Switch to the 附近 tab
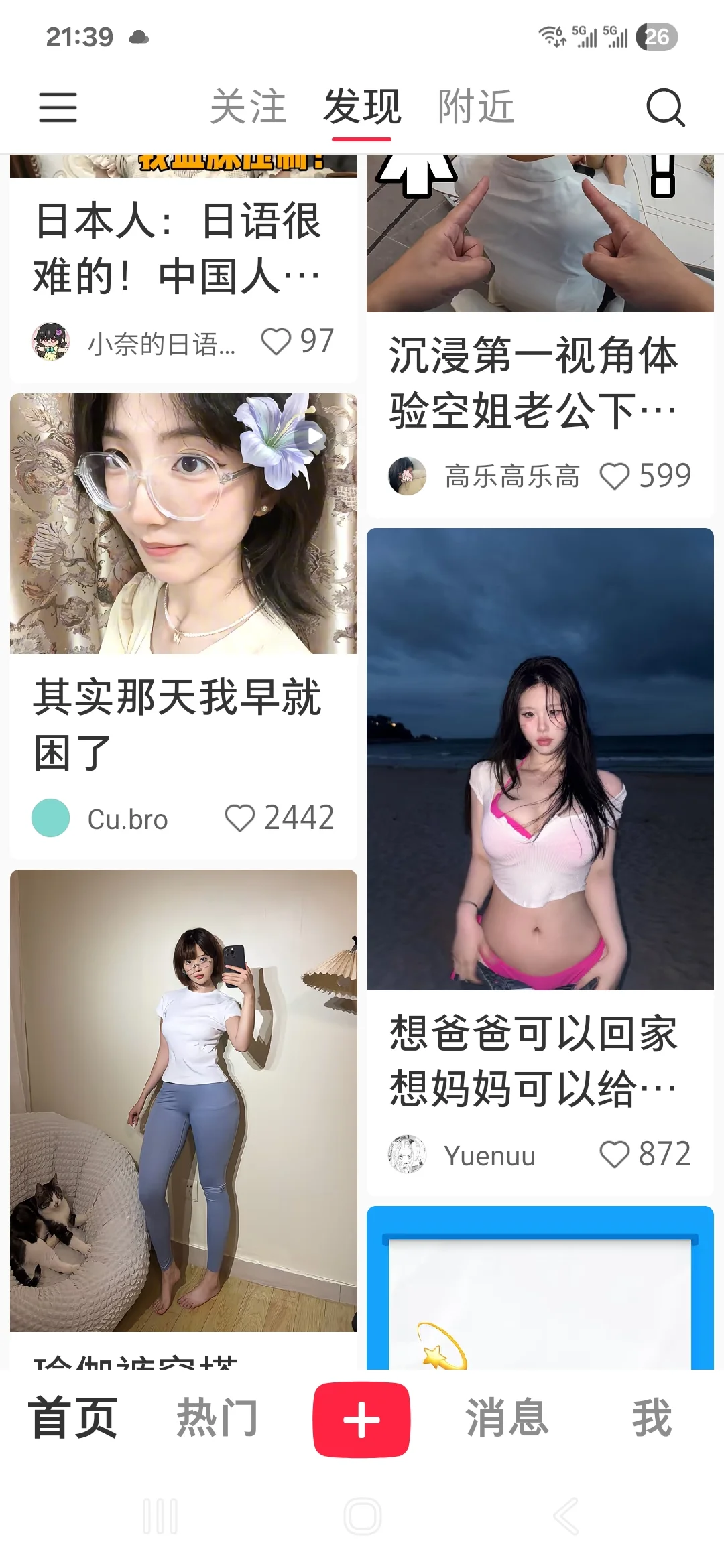This screenshot has height=1568, width=724. pyautogui.click(x=476, y=107)
